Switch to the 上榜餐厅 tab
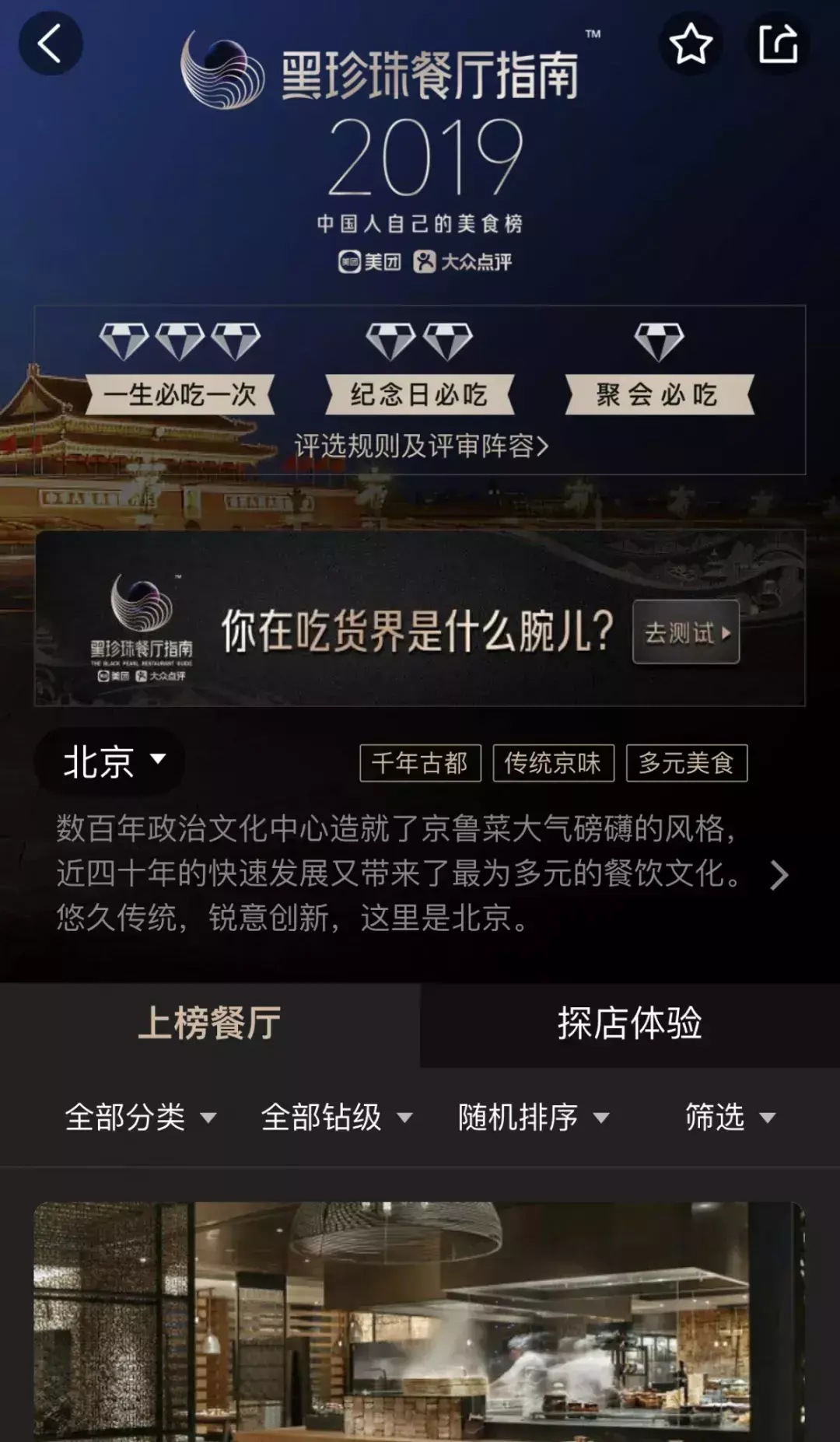 [209, 1024]
